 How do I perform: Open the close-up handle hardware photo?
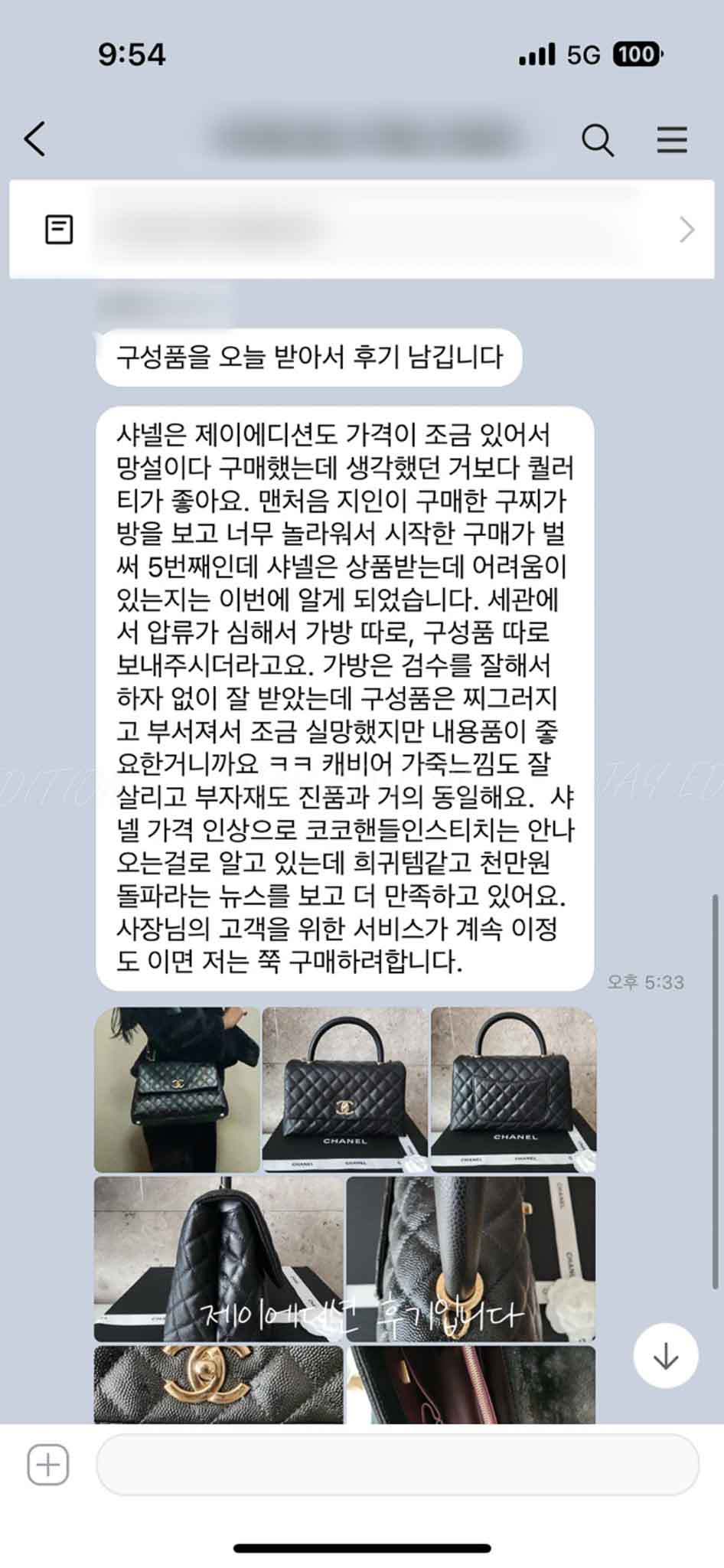click(x=471, y=1259)
